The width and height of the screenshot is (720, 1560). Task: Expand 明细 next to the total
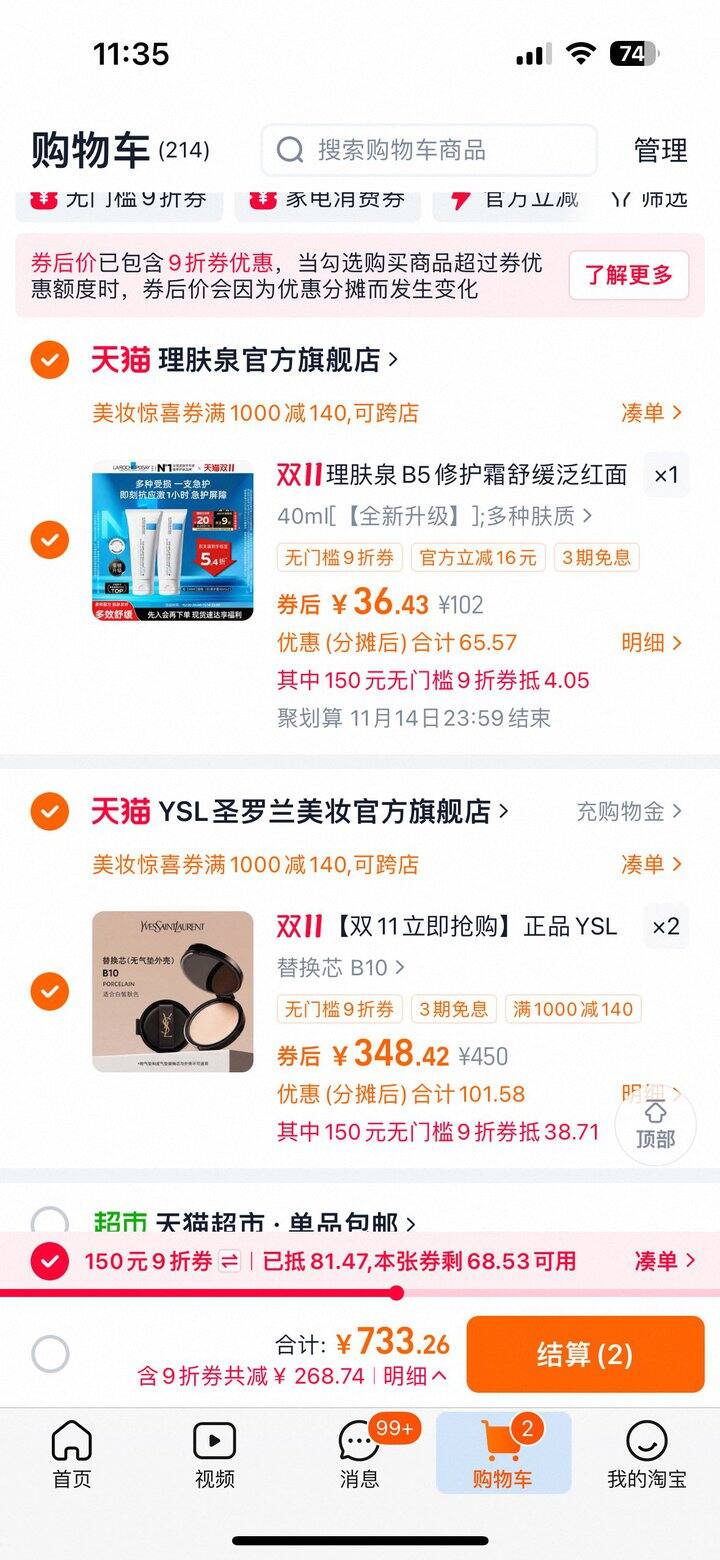pyautogui.click(x=415, y=1376)
